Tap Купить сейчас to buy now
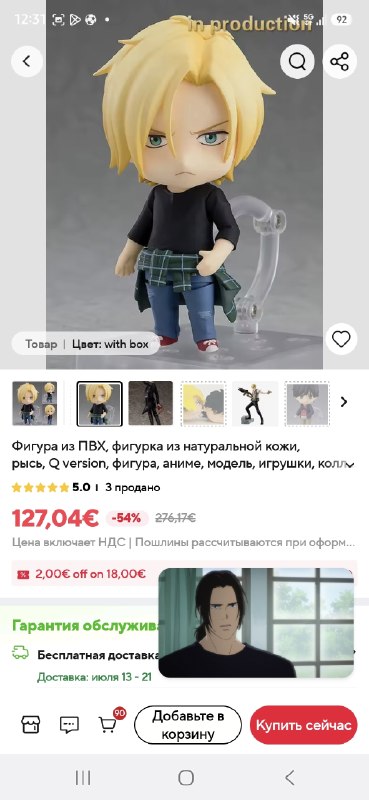The image size is (369, 800). (x=304, y=725)
